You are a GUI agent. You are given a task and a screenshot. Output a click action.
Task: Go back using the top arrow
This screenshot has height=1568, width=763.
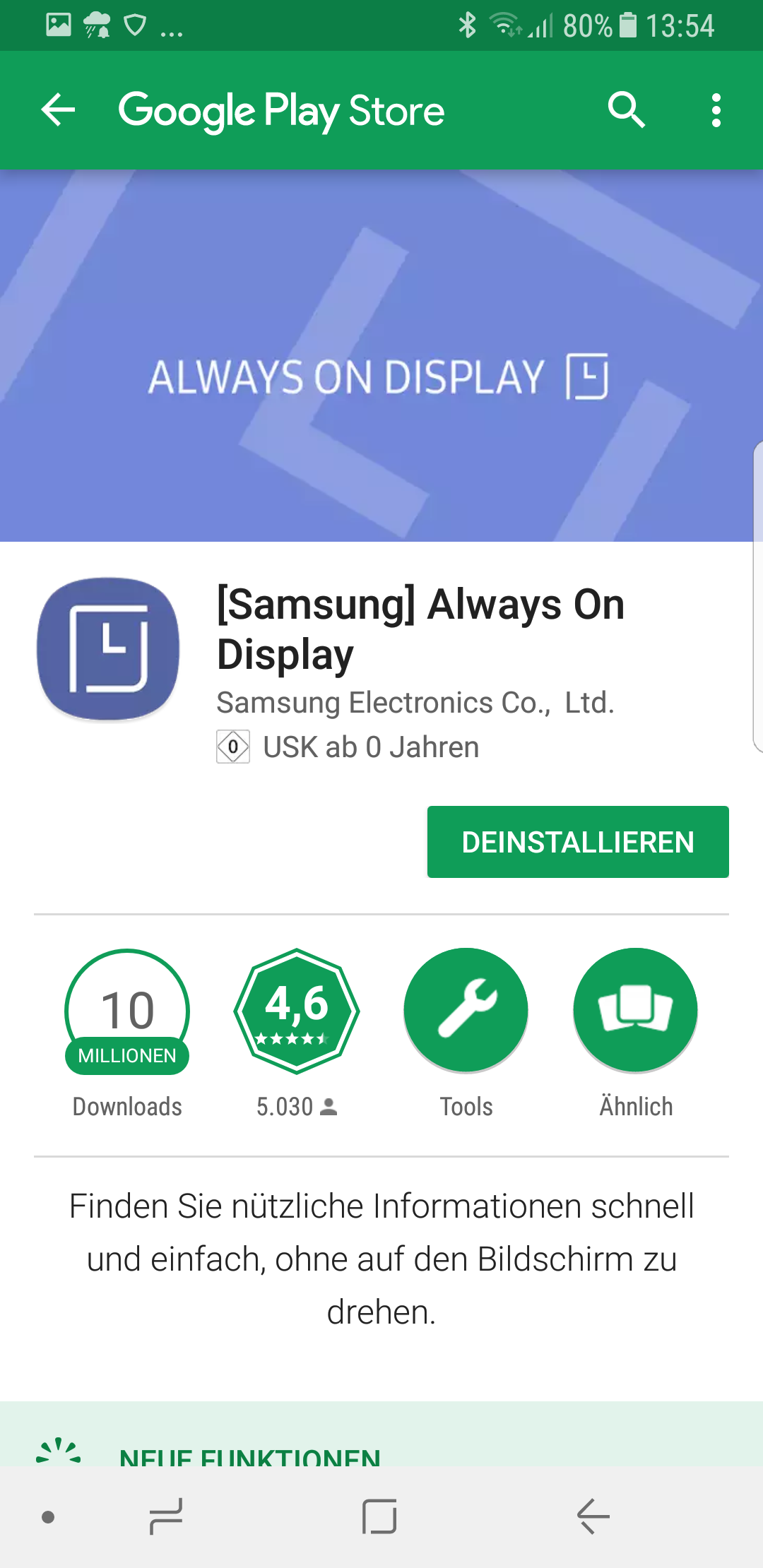point(58,110)
